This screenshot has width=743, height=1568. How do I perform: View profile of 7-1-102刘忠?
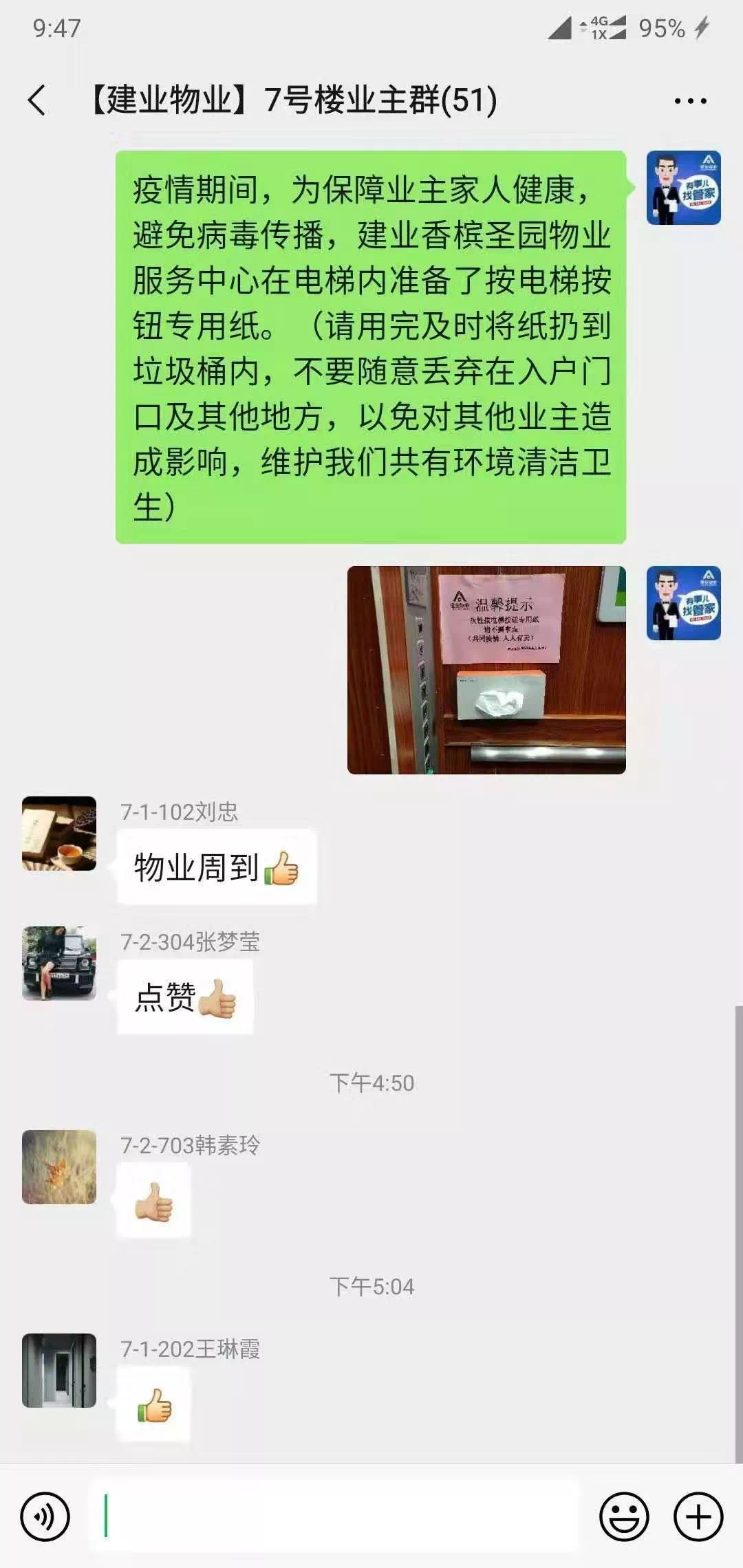[x=59, y=834]
